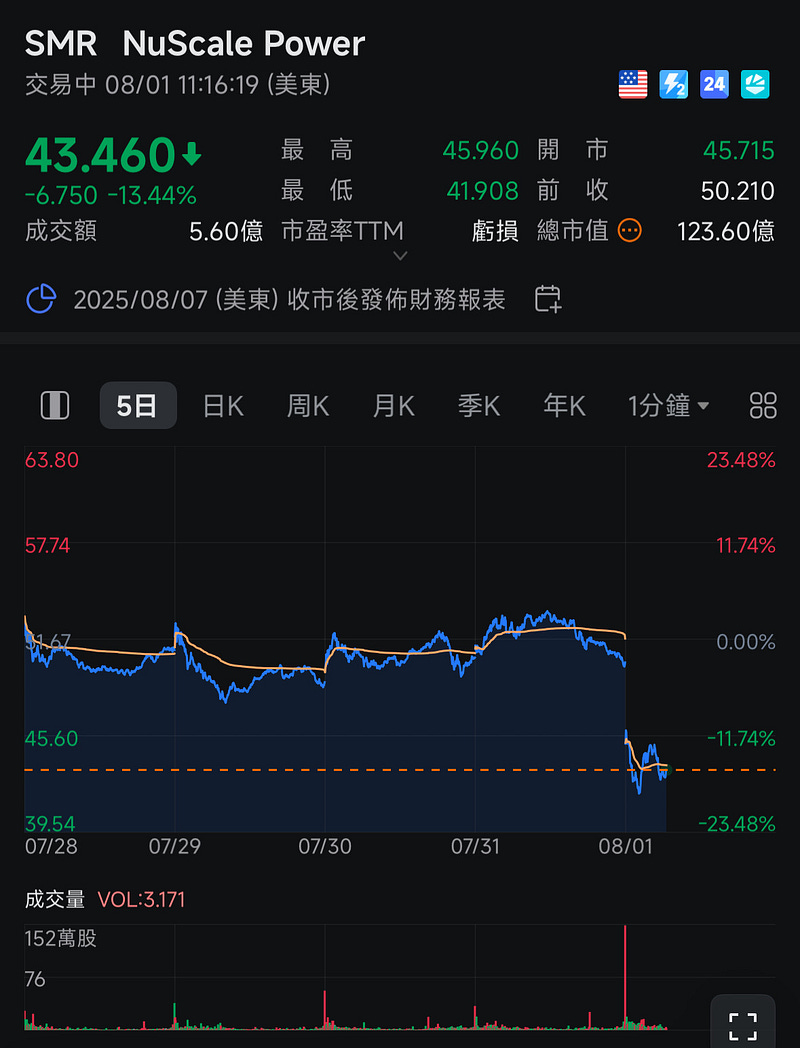The width and height of the screenshot is (800, 1048).
Task: Tap the Level 2 quote badge
Action: (674, 85)
